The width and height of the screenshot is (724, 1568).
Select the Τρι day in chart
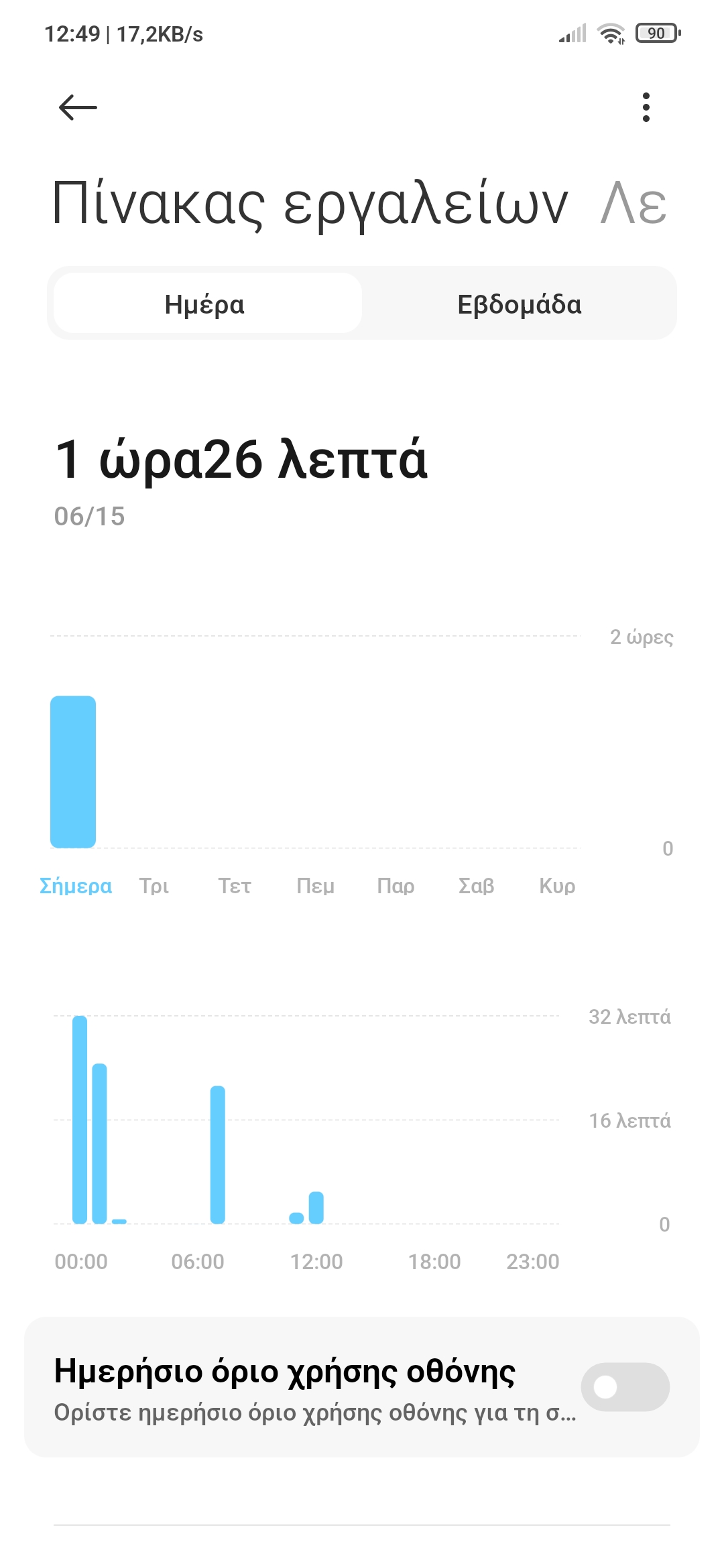coord(154,886)
